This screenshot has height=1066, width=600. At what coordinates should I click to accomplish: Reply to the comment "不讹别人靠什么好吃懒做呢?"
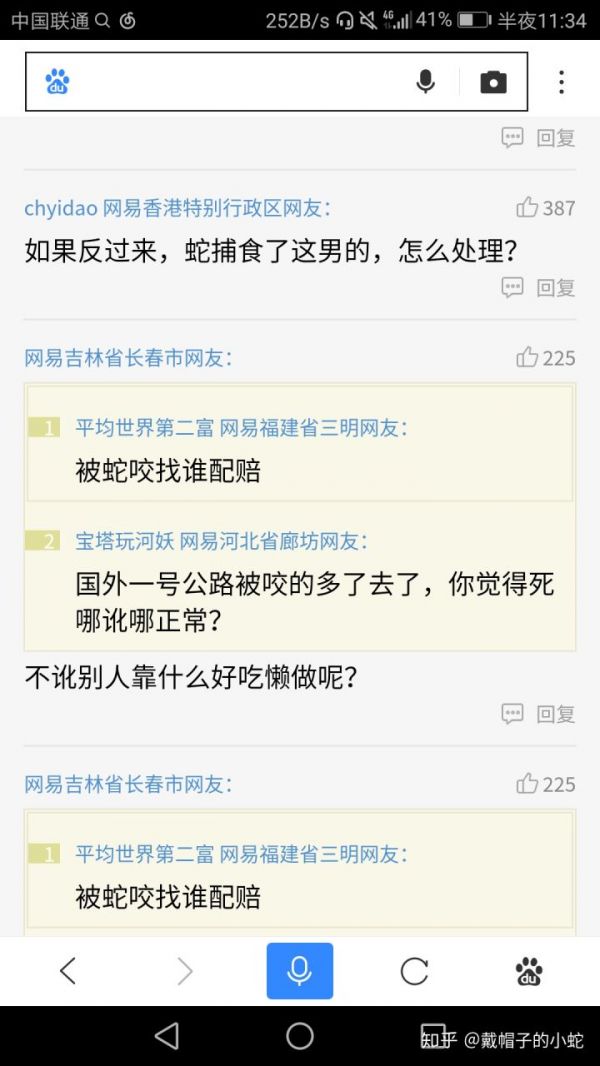pyautogui.click(x=539, y=714)
